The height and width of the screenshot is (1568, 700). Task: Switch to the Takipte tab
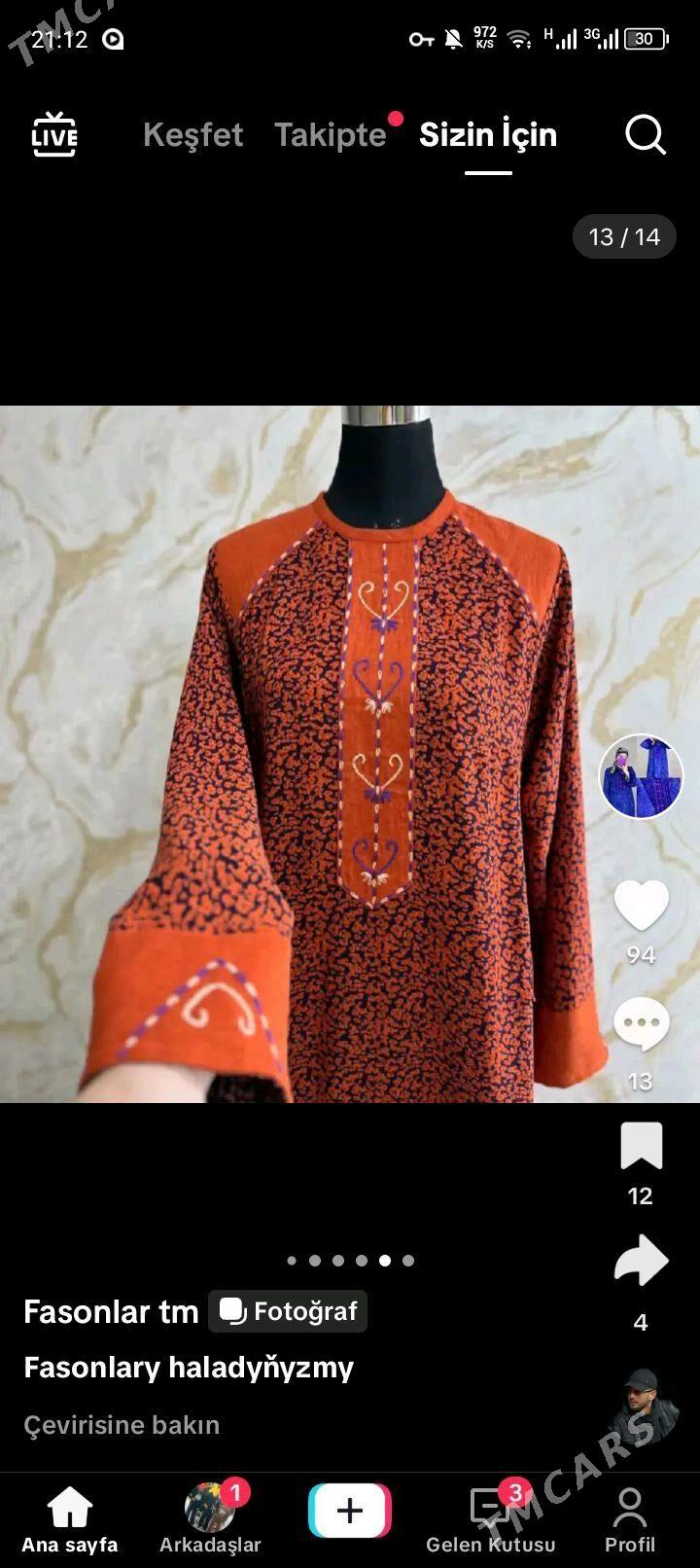tap(331, 134)
